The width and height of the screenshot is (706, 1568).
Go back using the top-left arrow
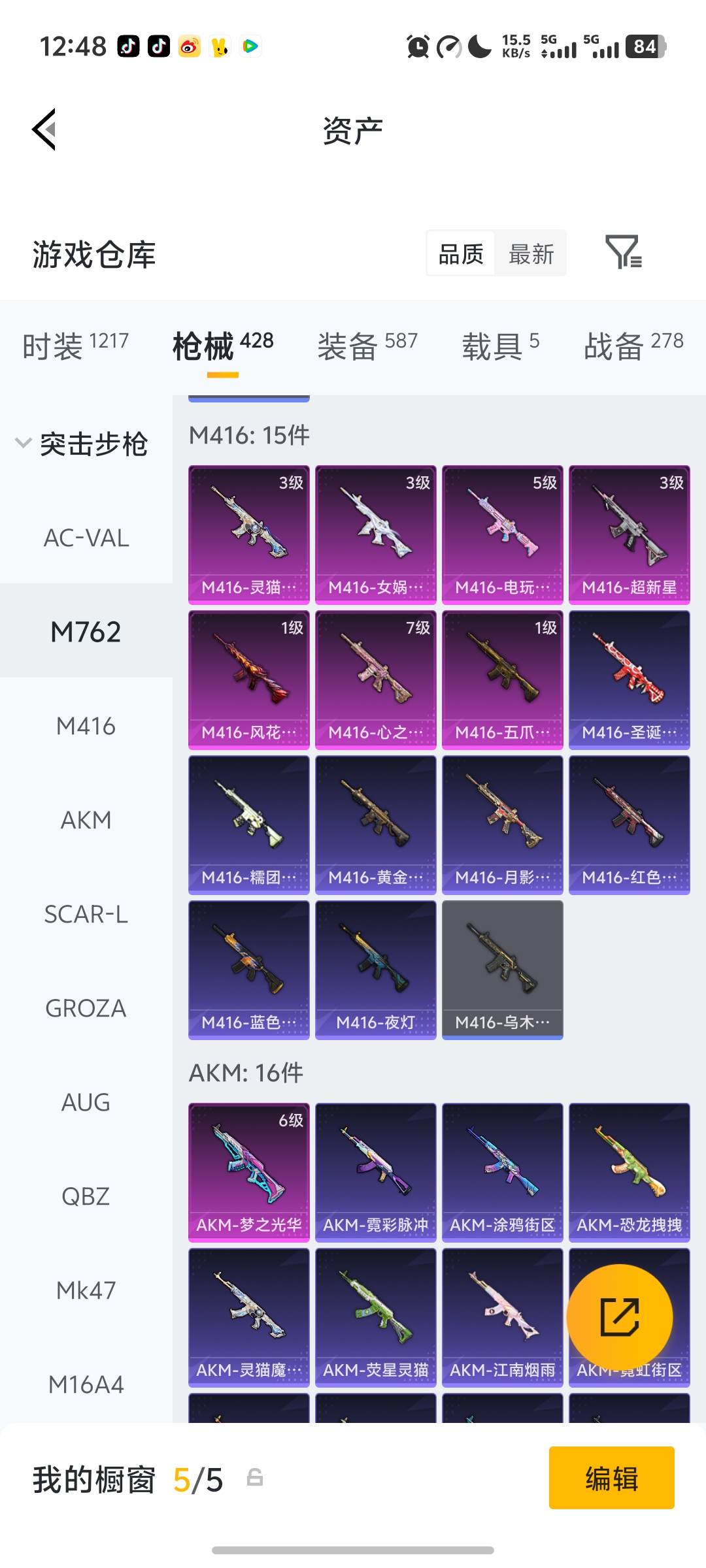click(x=44, y=129)
